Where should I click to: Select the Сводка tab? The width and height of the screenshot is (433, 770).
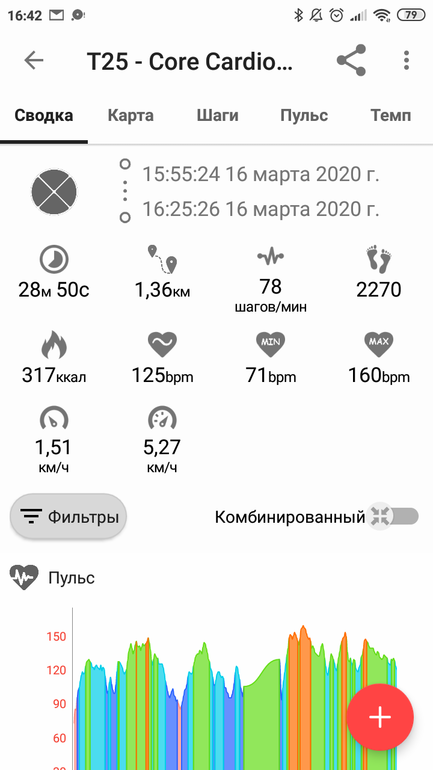[x=44, y=116]
